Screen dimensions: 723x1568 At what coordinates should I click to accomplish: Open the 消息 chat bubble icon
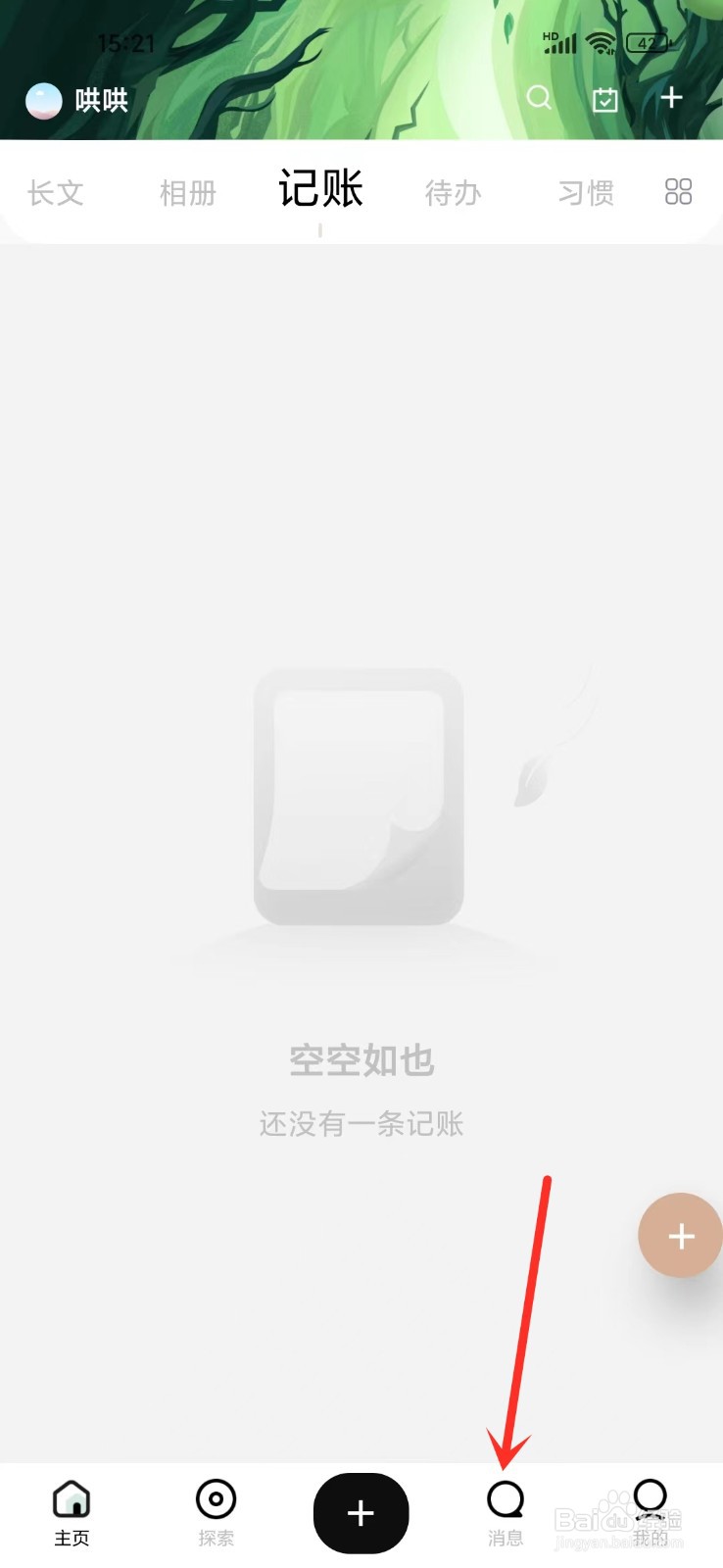coord(505,1509)
